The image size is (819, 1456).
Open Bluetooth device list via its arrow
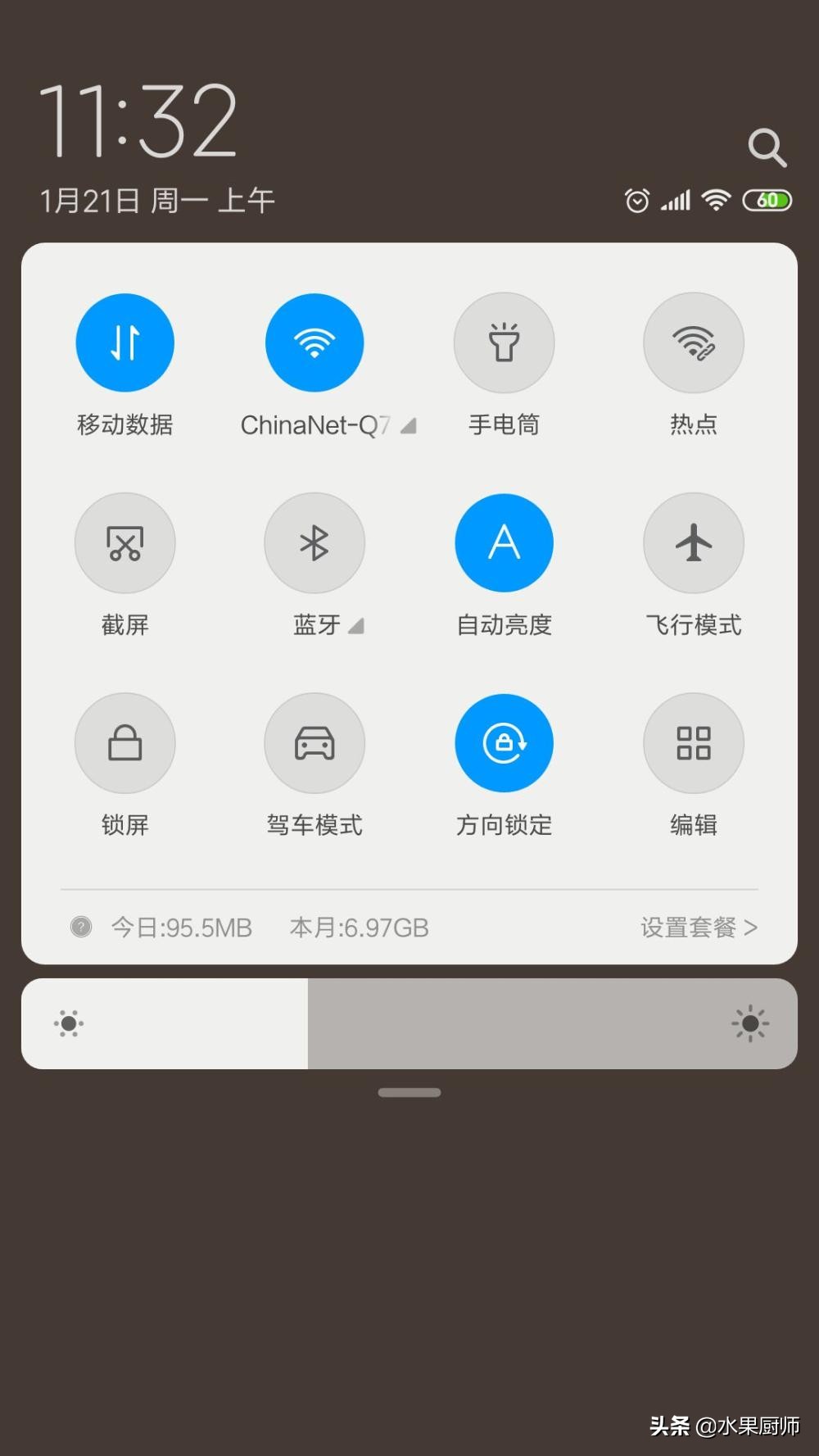tap(356, 625)
